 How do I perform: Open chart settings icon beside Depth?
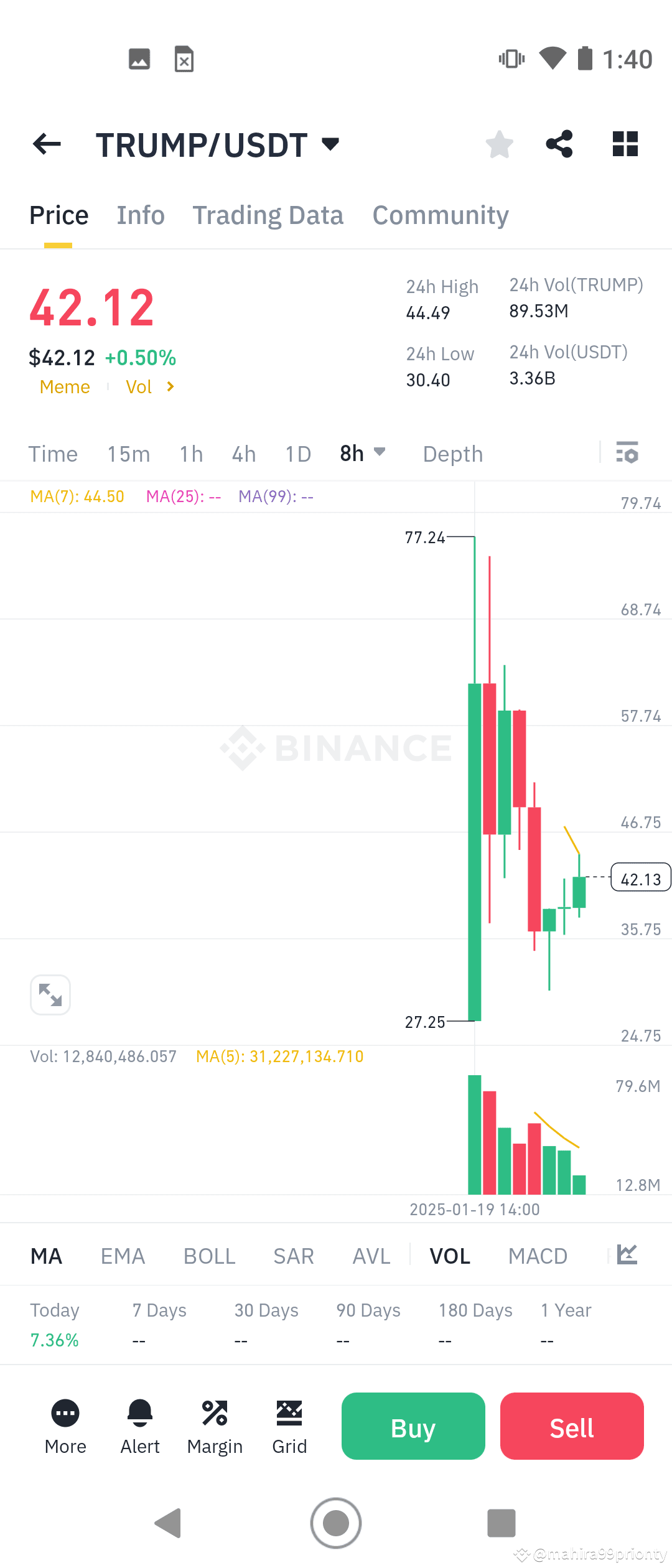tap(627, 454)
